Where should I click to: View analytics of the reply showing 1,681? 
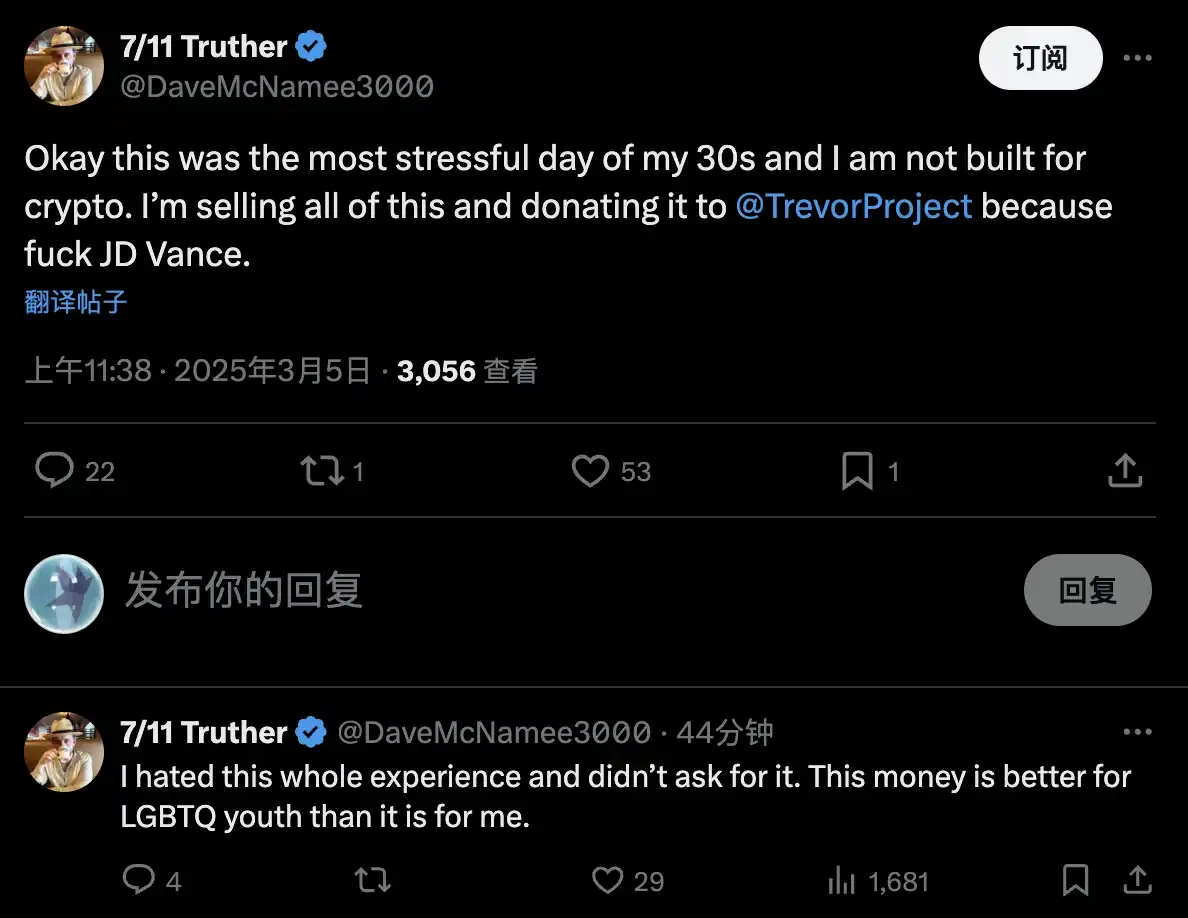tap(843, 881)
